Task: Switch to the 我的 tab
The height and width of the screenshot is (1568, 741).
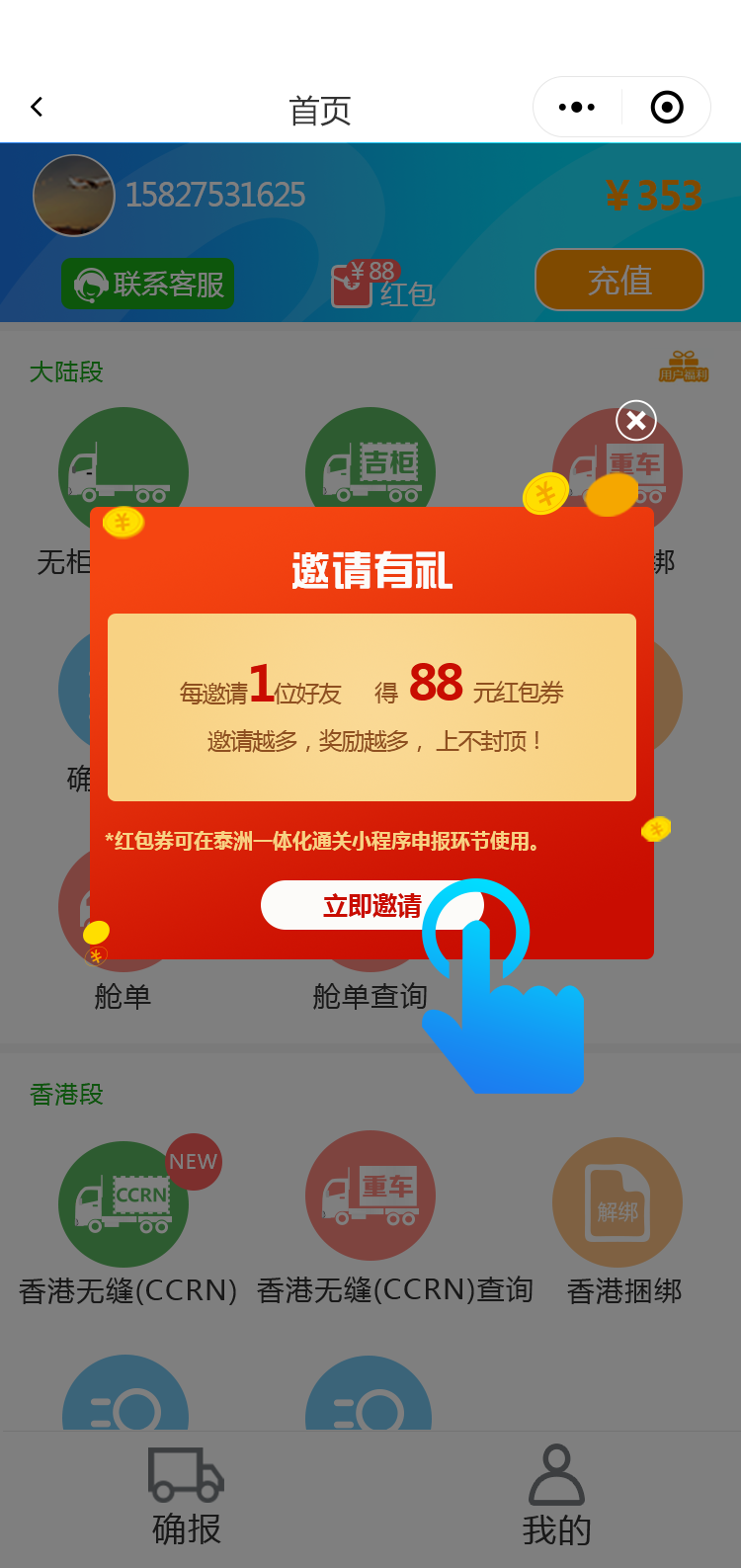Action: [556, 1495]
